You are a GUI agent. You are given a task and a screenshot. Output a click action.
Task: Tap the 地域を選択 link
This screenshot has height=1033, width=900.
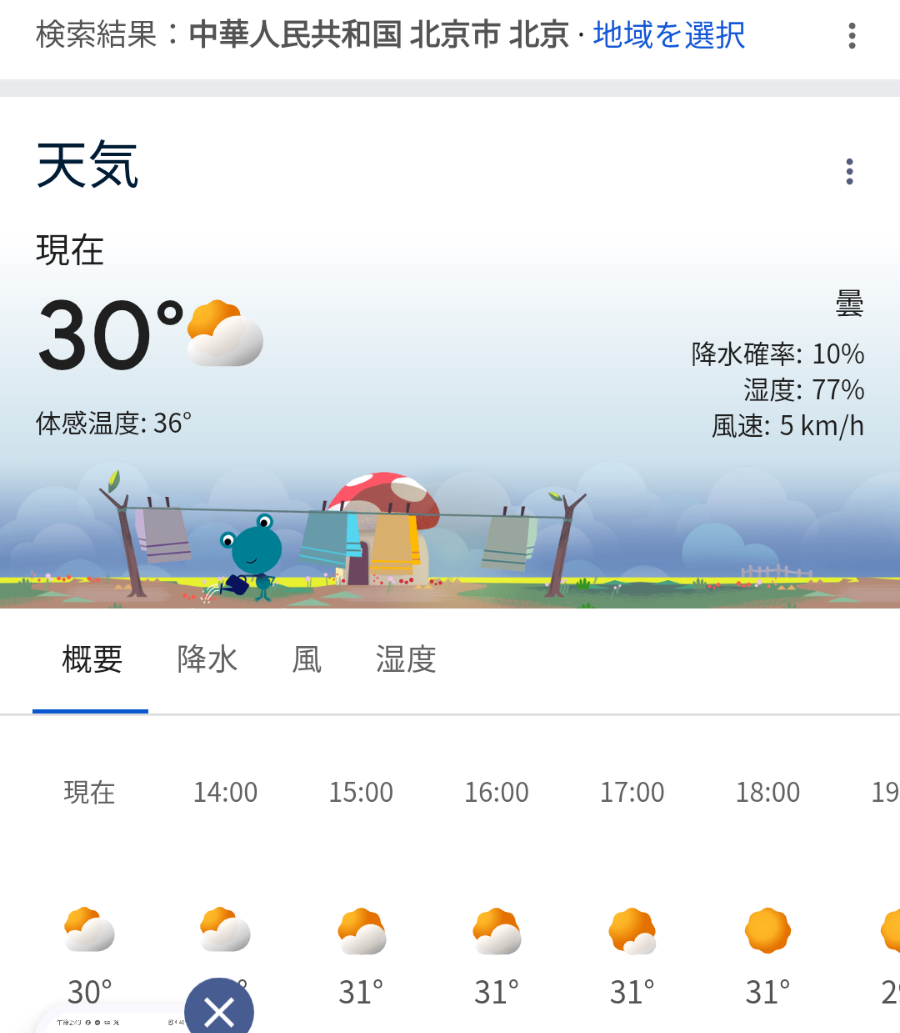click(669, 35)
